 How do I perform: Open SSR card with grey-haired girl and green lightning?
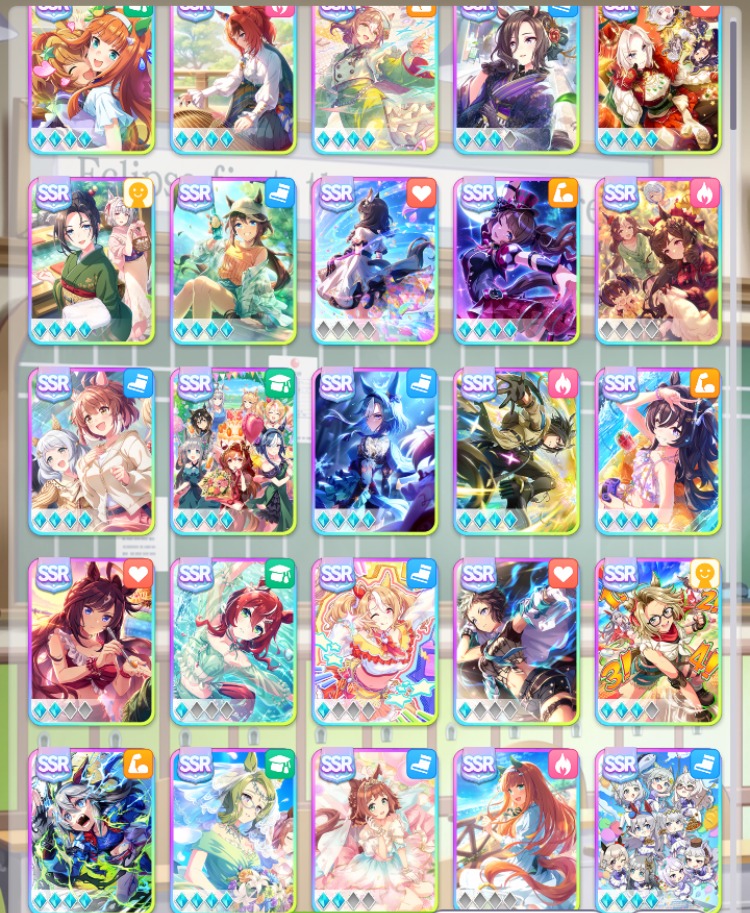(91, 830)
